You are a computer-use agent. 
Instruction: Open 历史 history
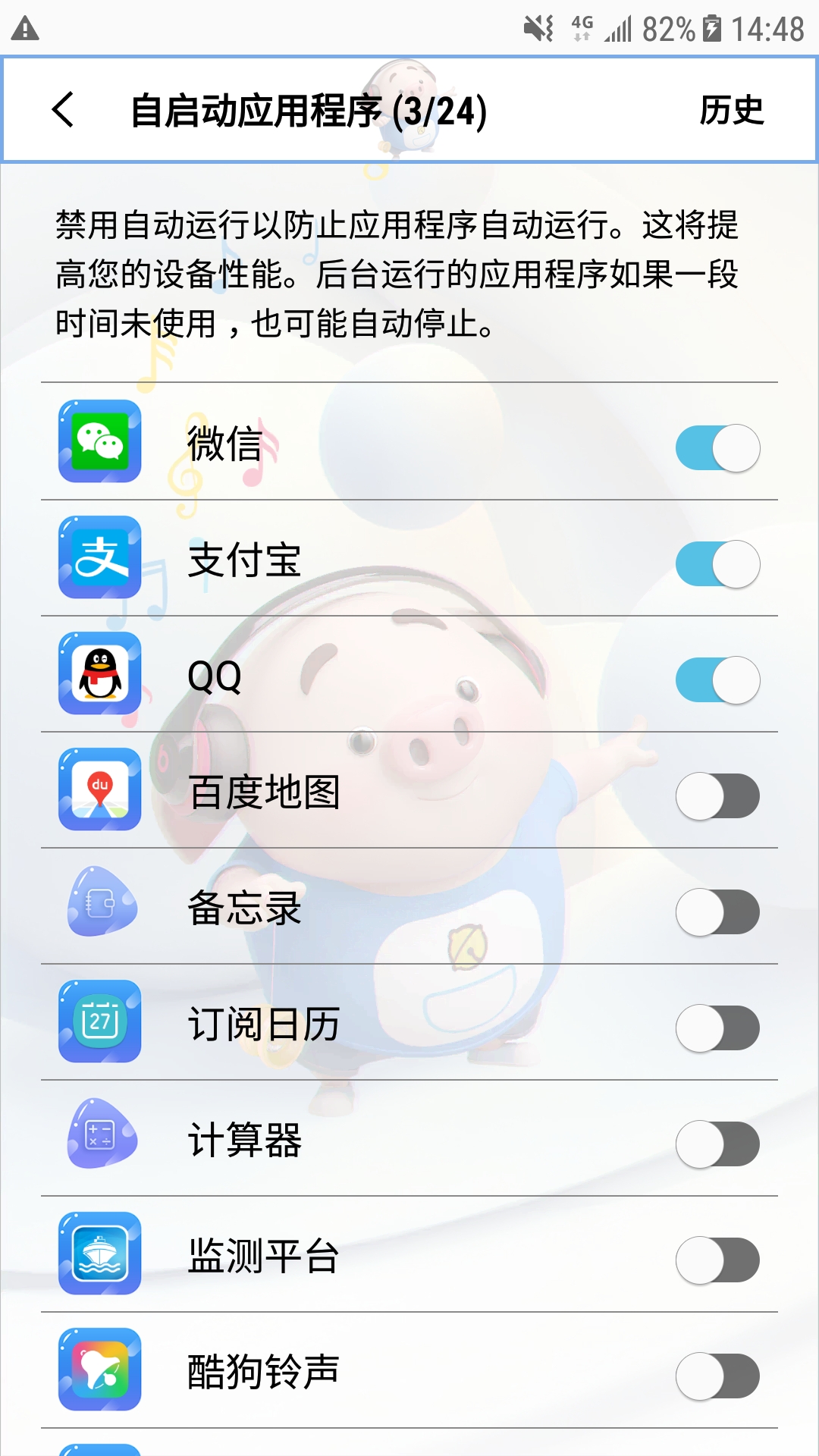730,110
